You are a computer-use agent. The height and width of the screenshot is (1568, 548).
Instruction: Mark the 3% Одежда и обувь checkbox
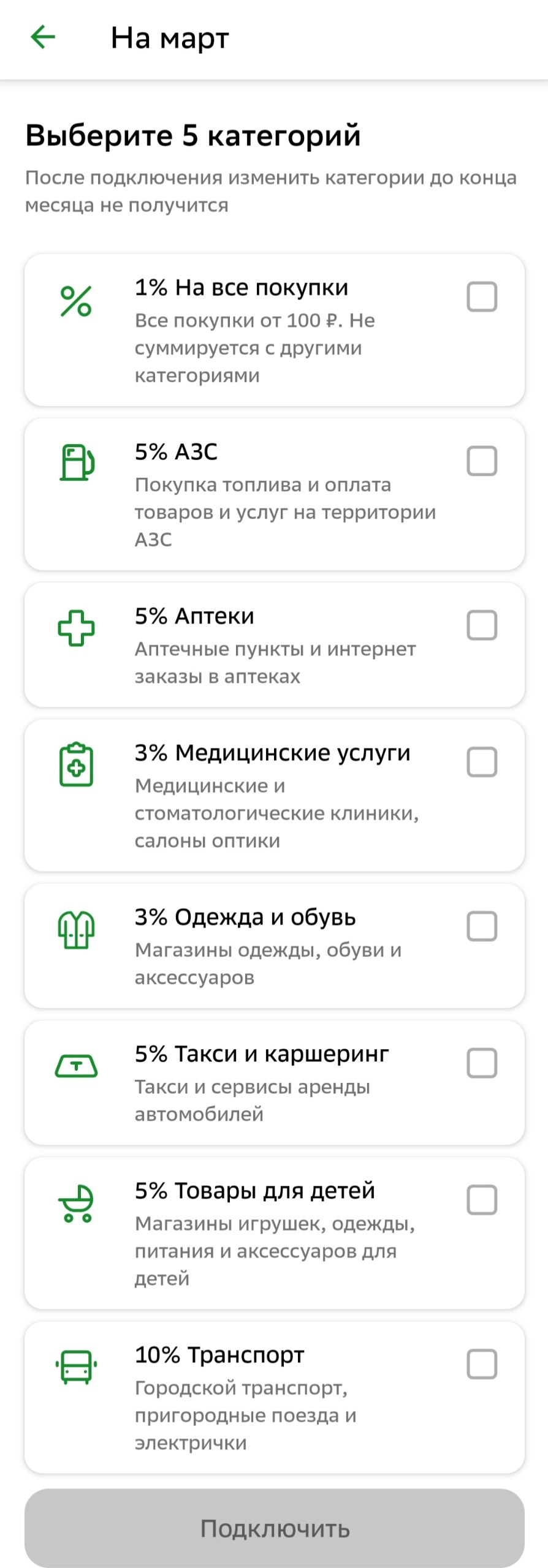[482, 926]
